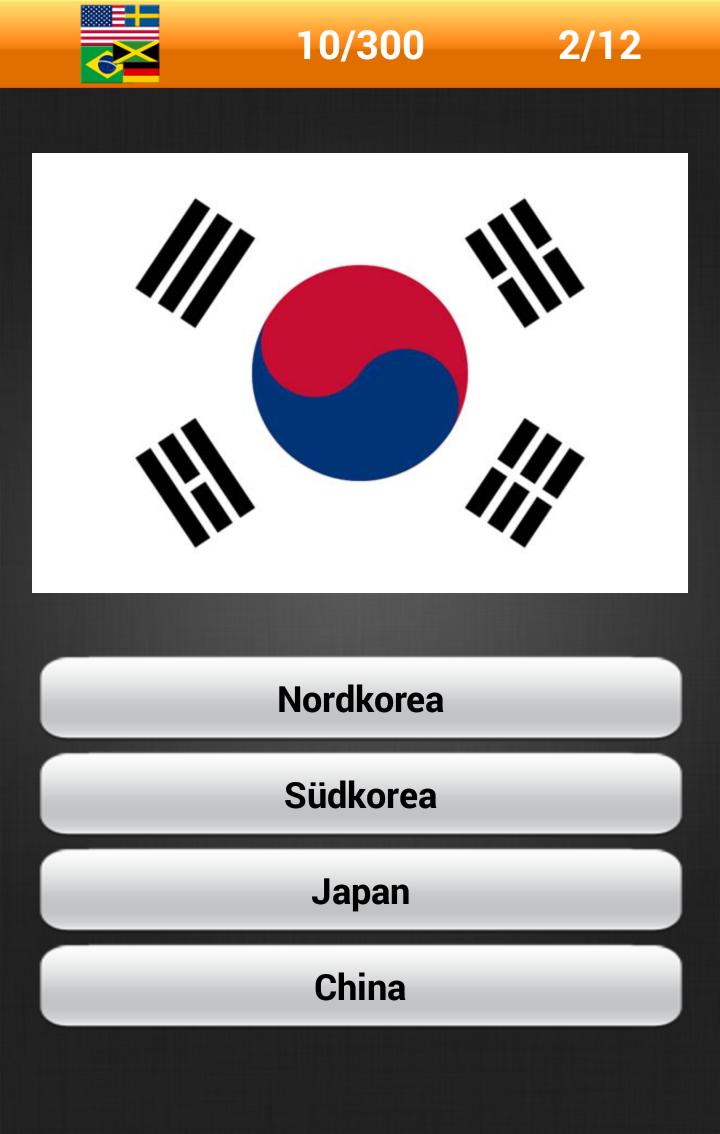The image size is (720, 1134).
Task: Tap the 2/12 question progress indicator
Action: (x=601, y=45)
